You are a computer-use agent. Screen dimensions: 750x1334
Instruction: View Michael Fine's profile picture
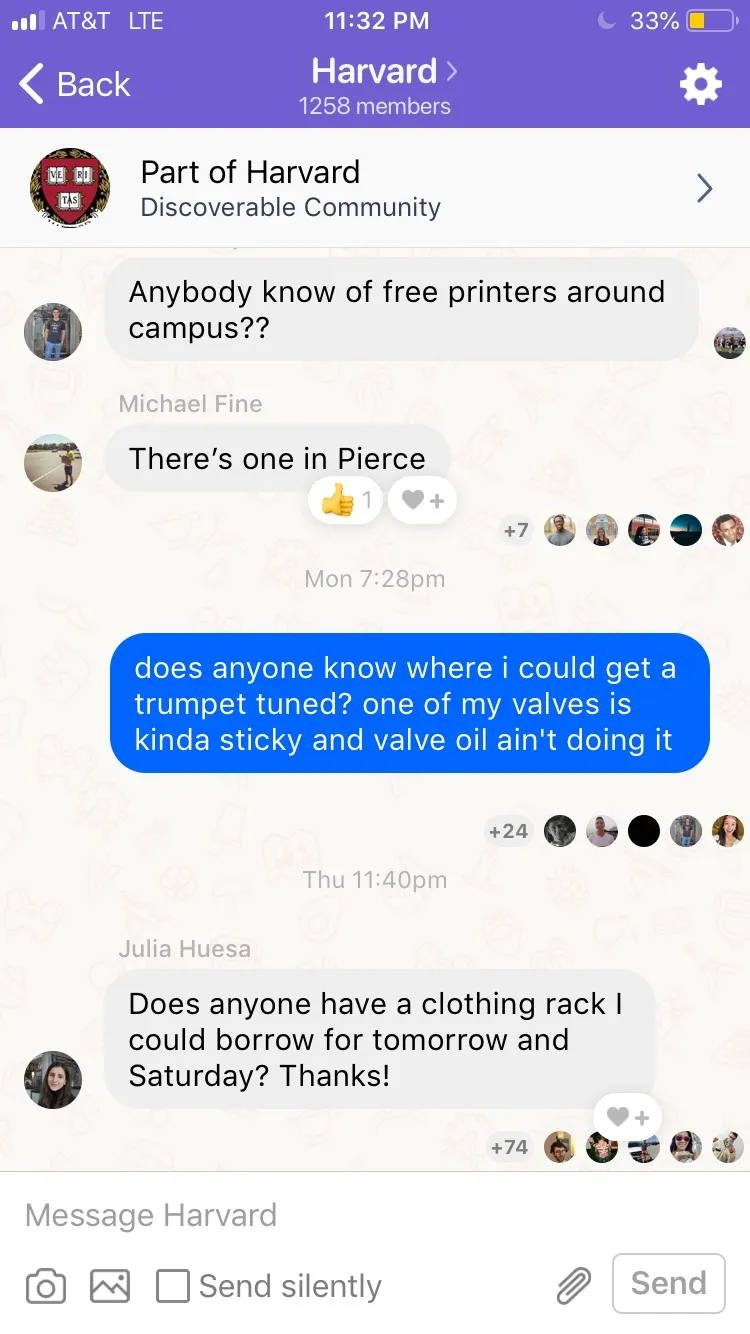pyautogui.click(x=53, y=463)
